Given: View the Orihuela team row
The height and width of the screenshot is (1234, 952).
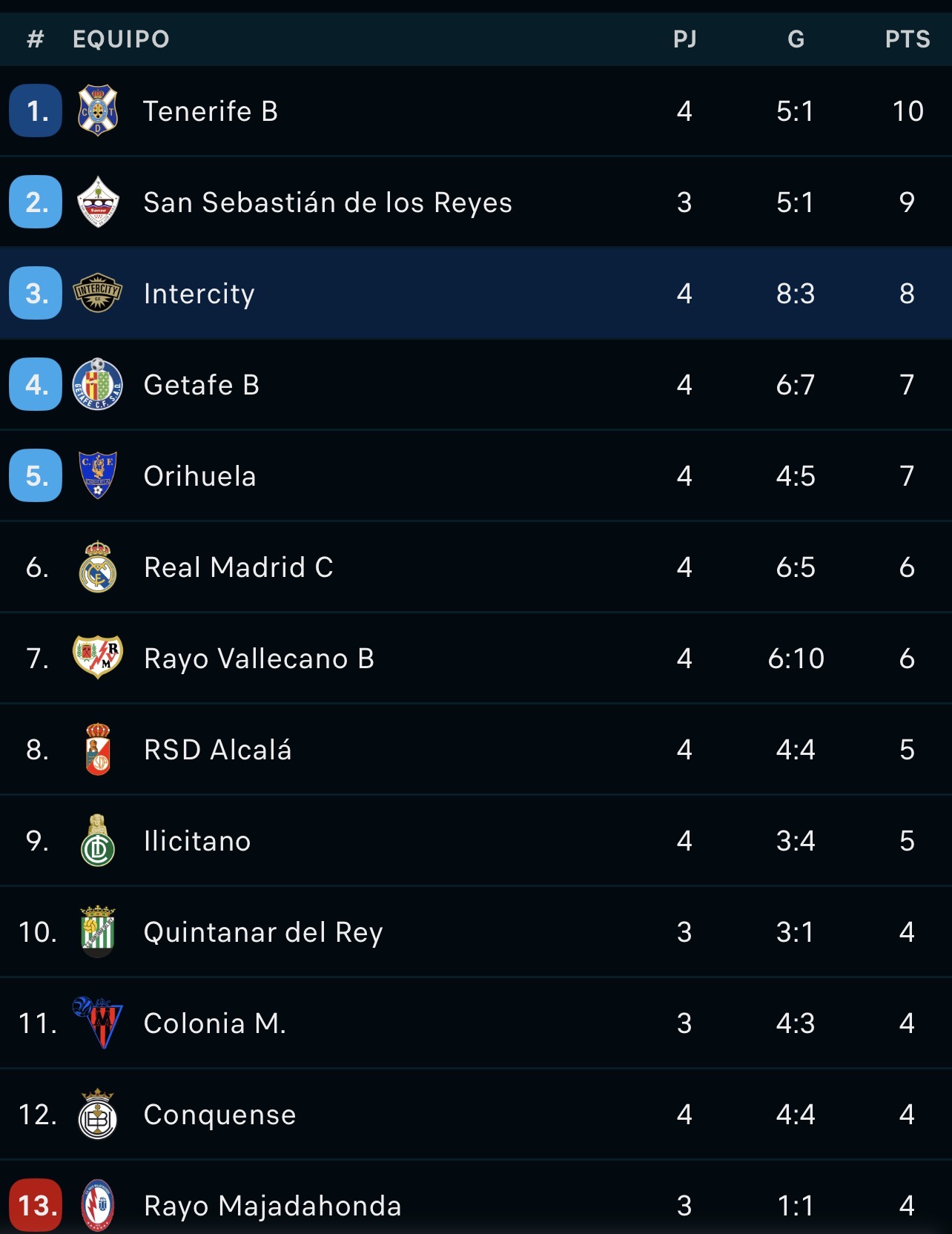Looking at the screenshot, I should (x=199, y=476).
